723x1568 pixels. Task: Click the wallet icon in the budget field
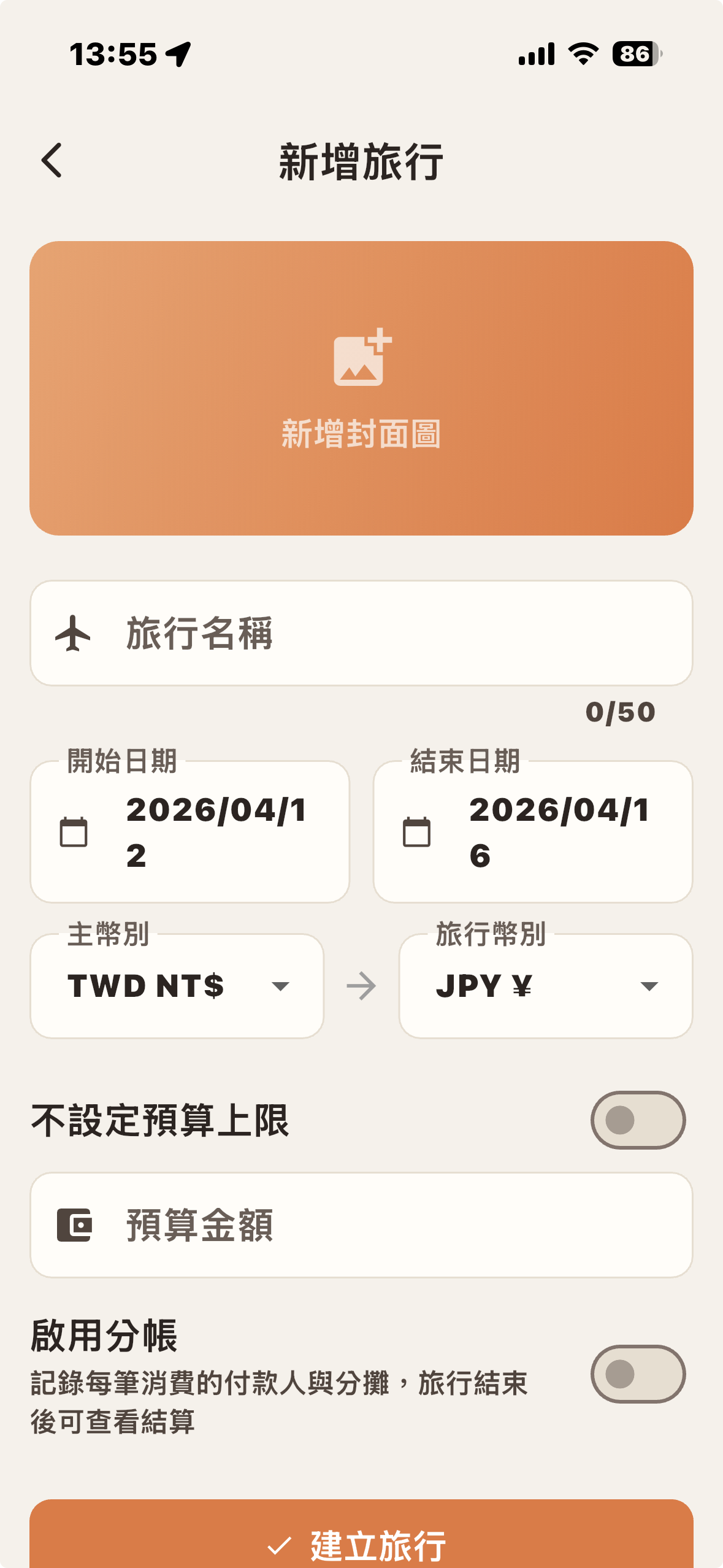tap(75, 1224)
